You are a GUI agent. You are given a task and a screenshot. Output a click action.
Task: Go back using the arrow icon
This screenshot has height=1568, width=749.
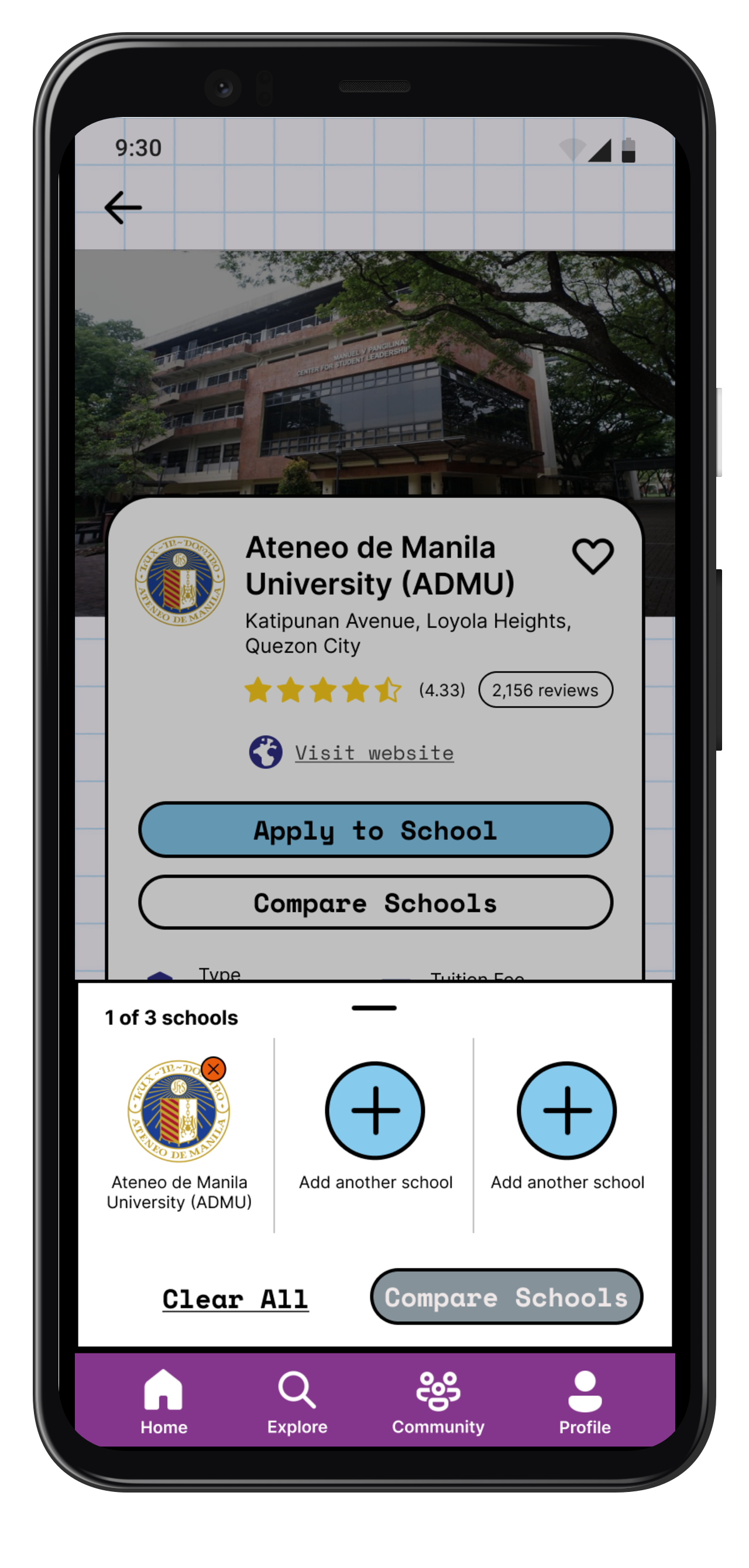pyautogui.click(x=123, y=208)
